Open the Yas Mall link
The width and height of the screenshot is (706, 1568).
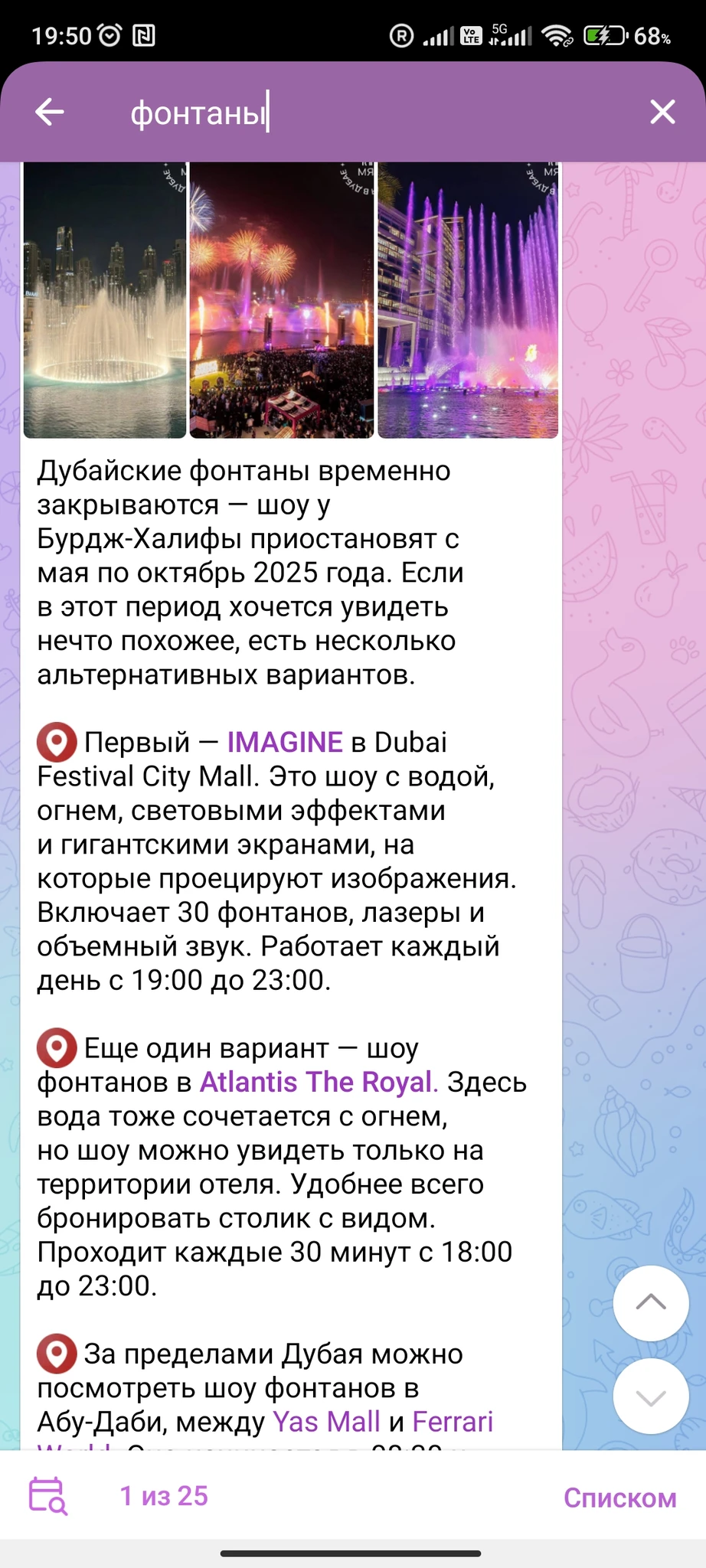pos(326,1422)
